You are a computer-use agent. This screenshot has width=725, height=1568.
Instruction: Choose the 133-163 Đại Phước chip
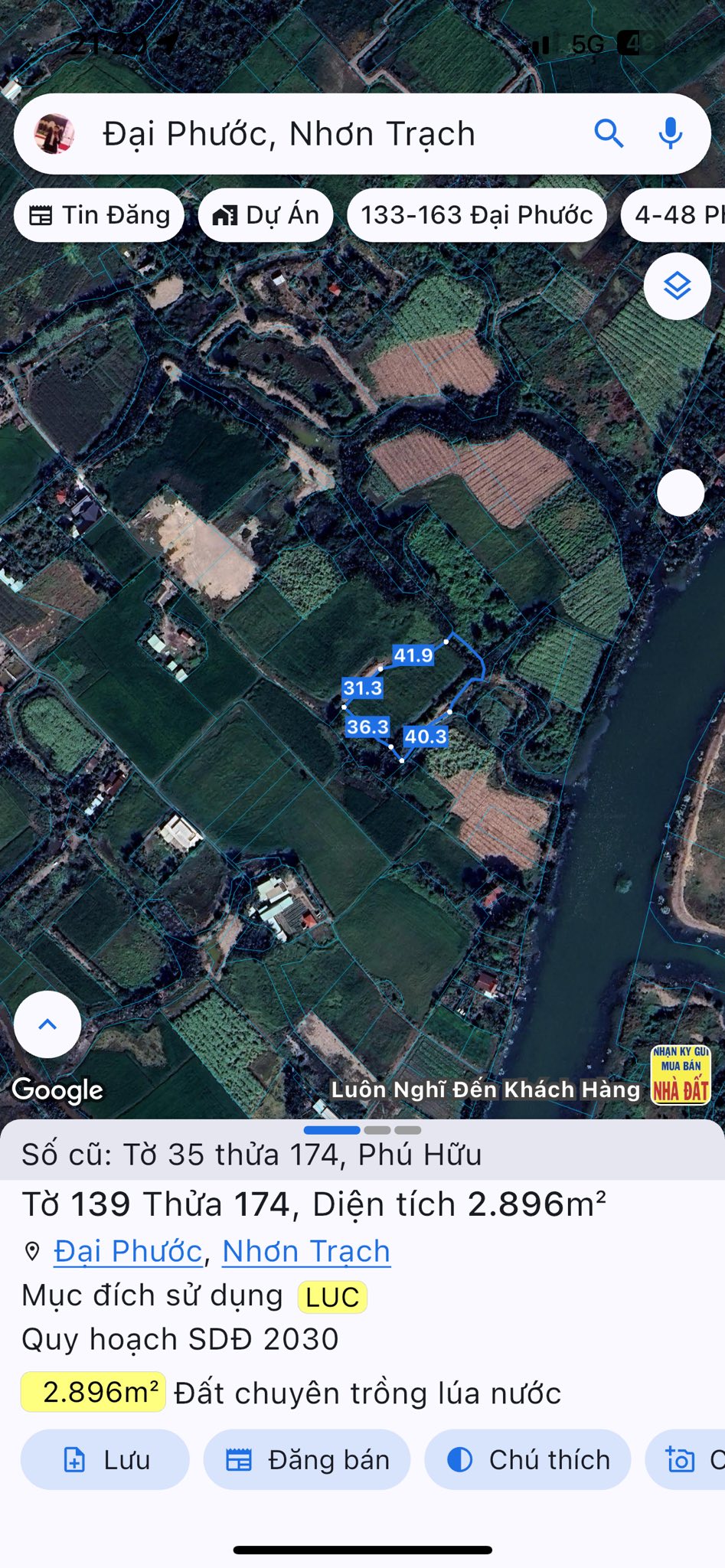point(476,215)
